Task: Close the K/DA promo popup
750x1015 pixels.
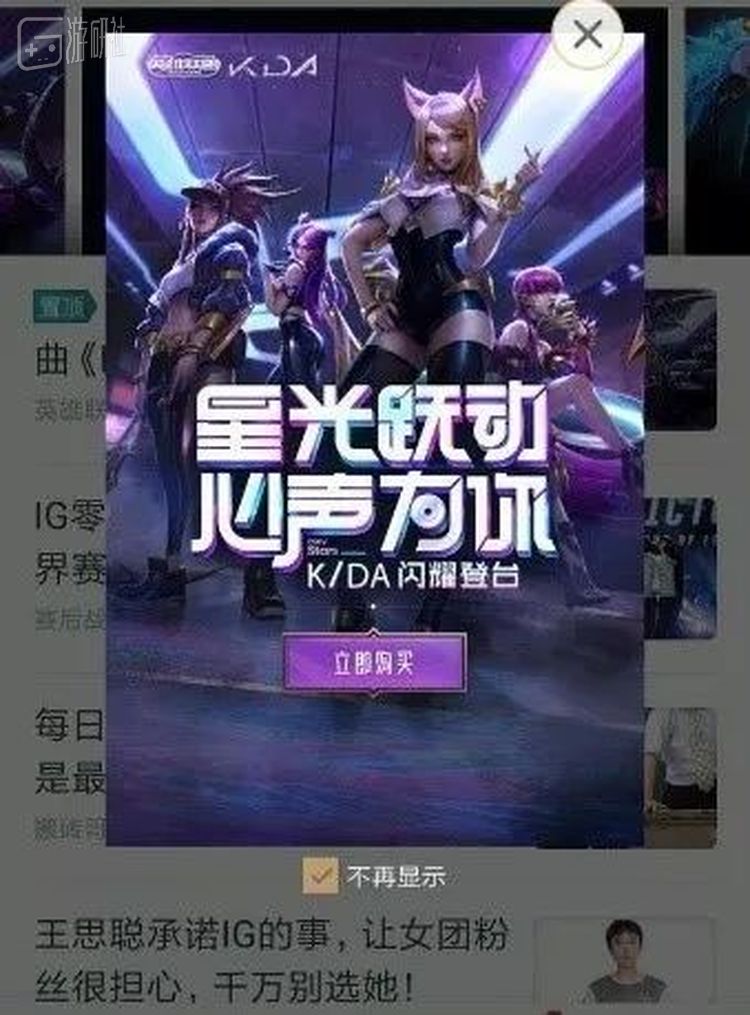Action: coord(588,35)
